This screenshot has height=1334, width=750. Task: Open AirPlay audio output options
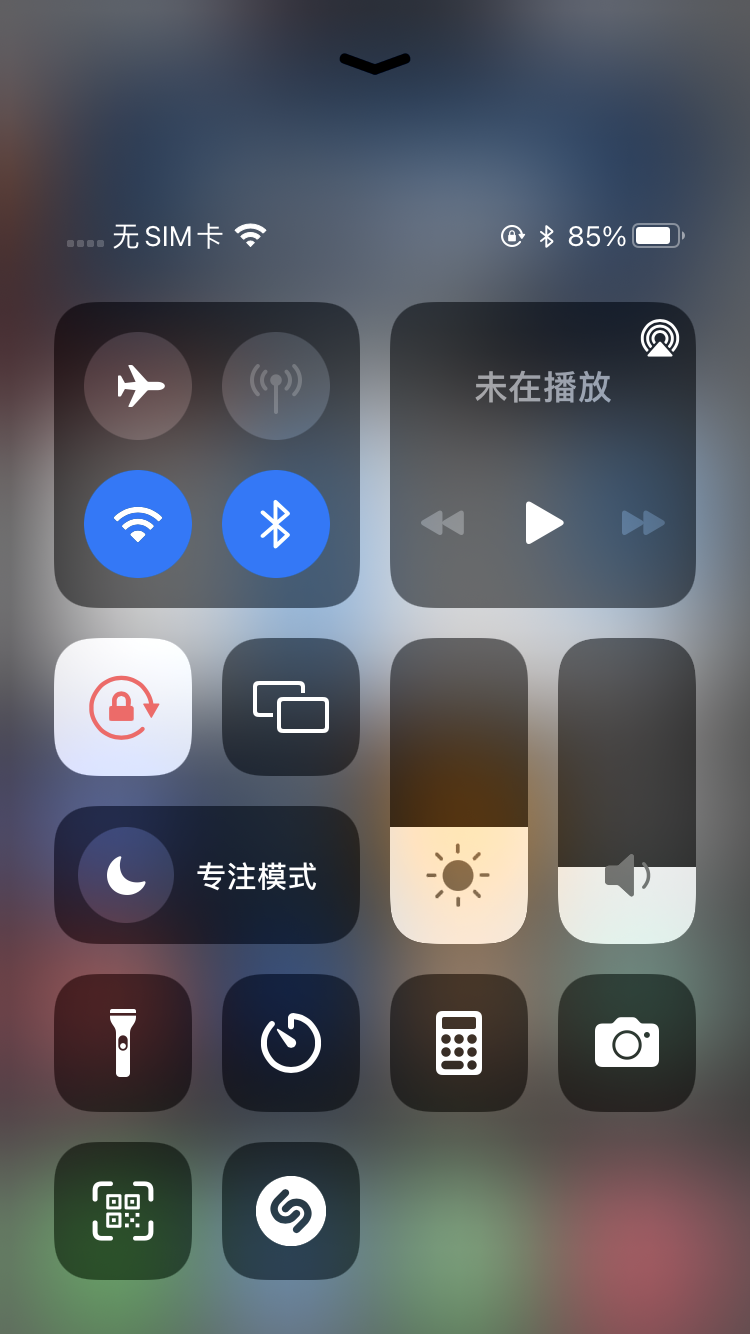click(x=659, y=339)
